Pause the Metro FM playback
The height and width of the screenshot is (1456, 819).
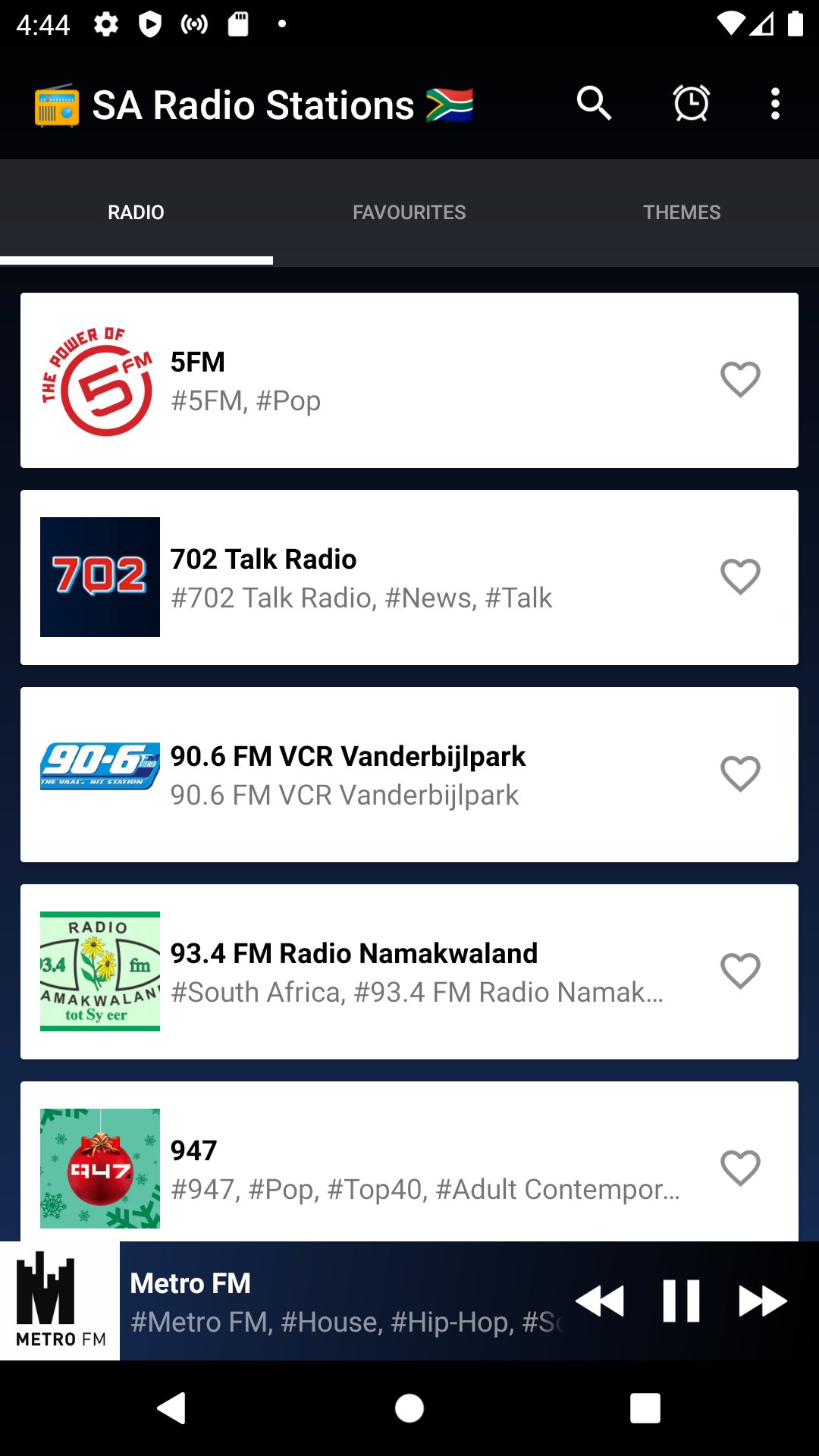(x=681, y=1299)
